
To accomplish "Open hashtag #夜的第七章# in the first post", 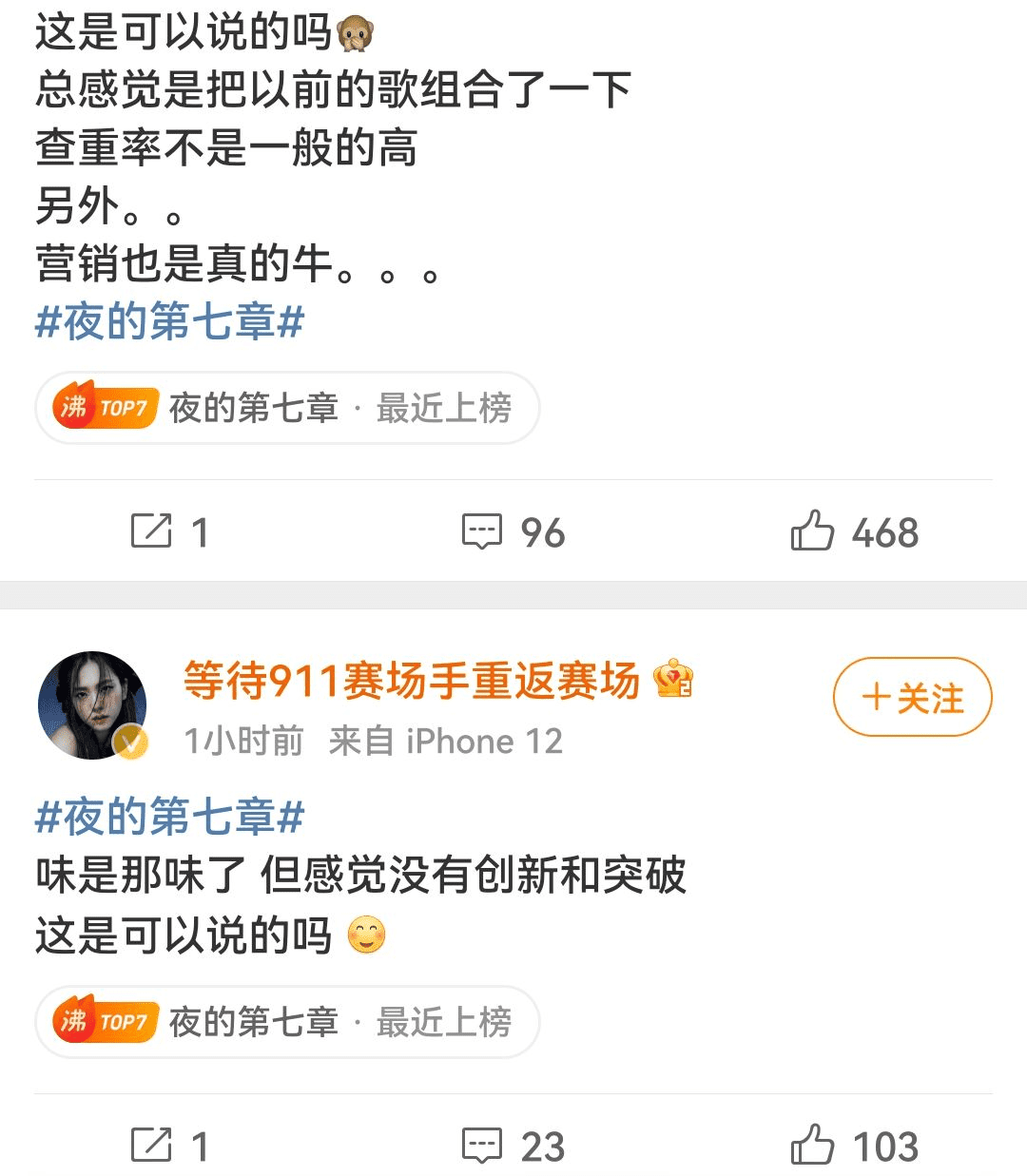I will pyautogui.click(x=169, y=322).
